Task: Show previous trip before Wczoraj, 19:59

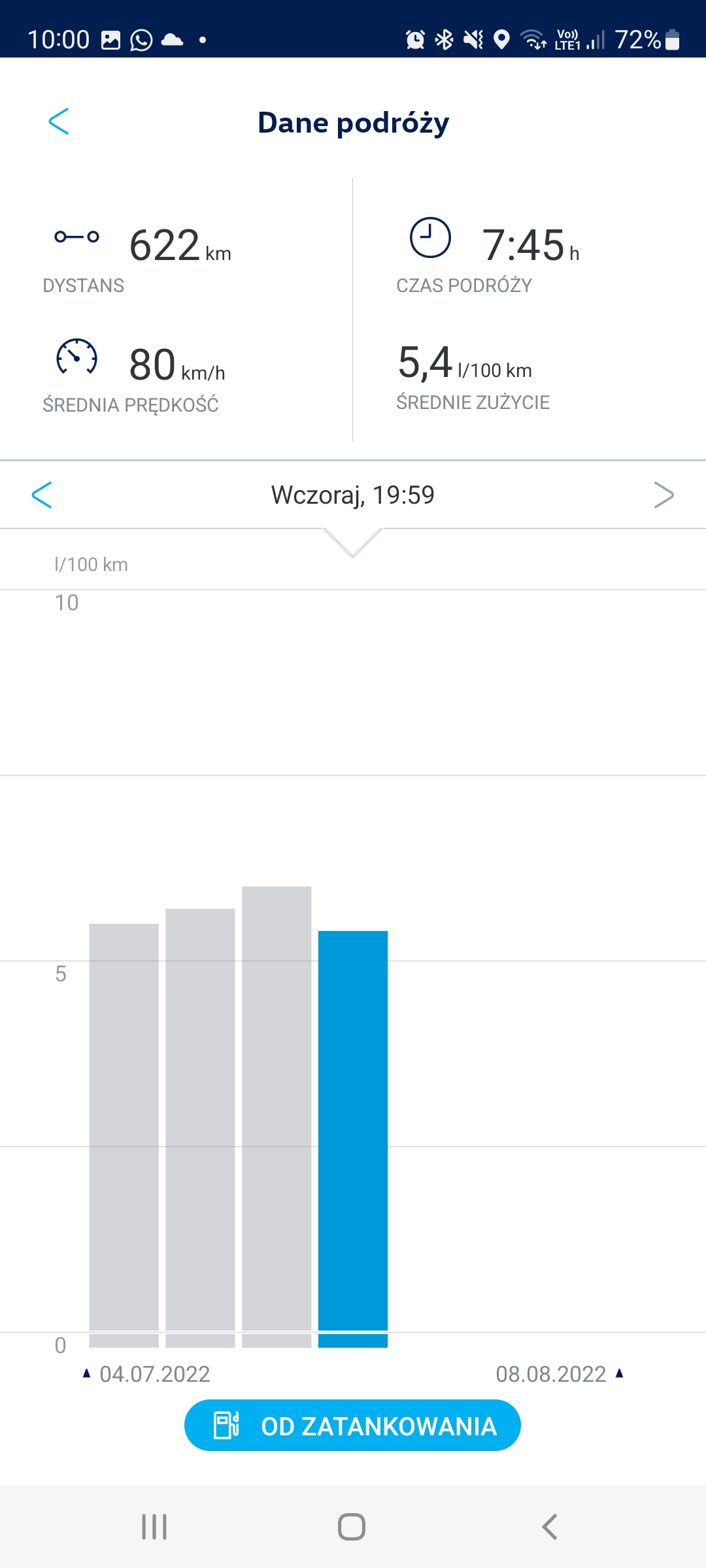Action: pyautogui.click(x=42, y=495)
